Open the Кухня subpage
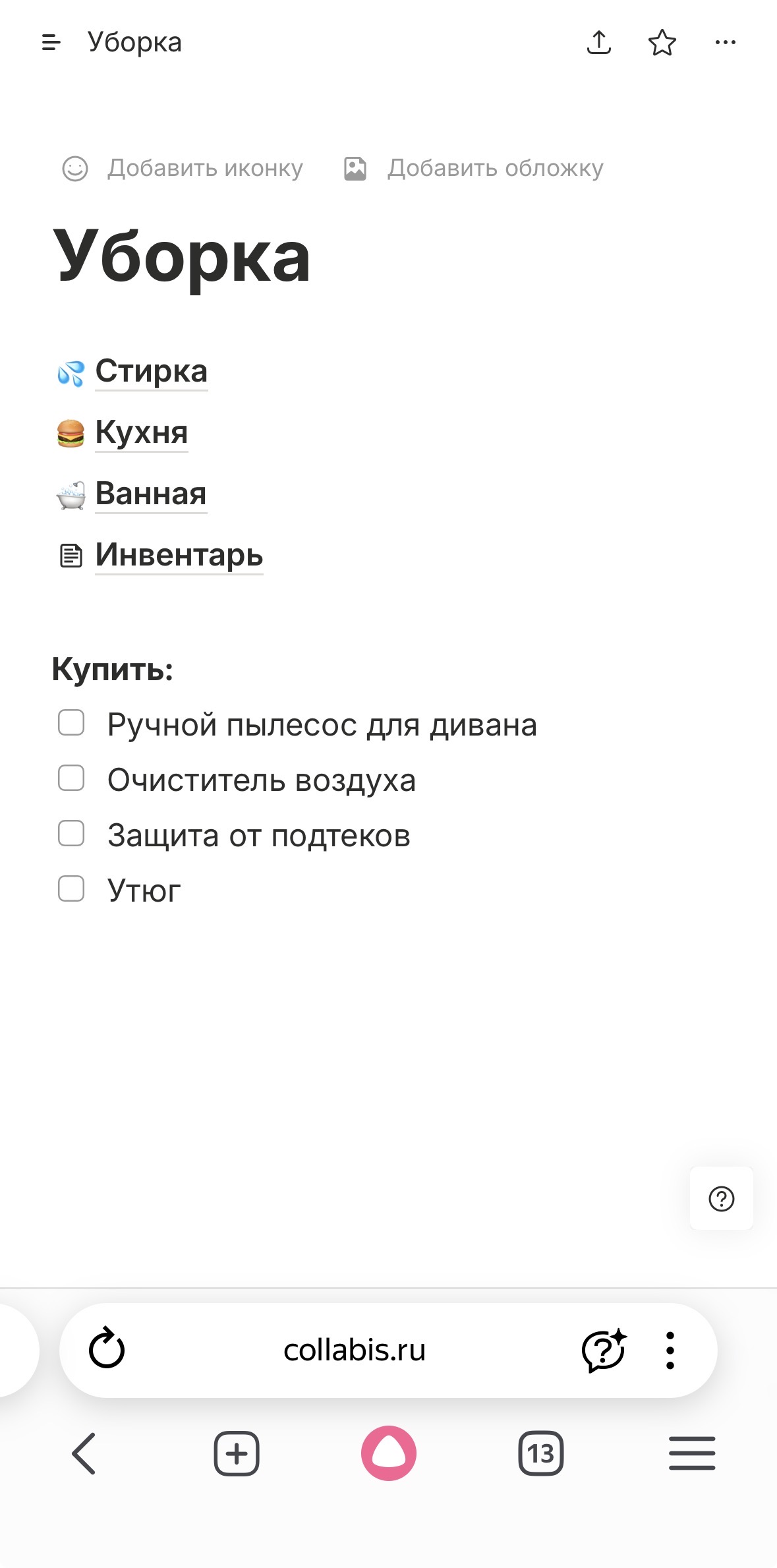 coord(142,432)
